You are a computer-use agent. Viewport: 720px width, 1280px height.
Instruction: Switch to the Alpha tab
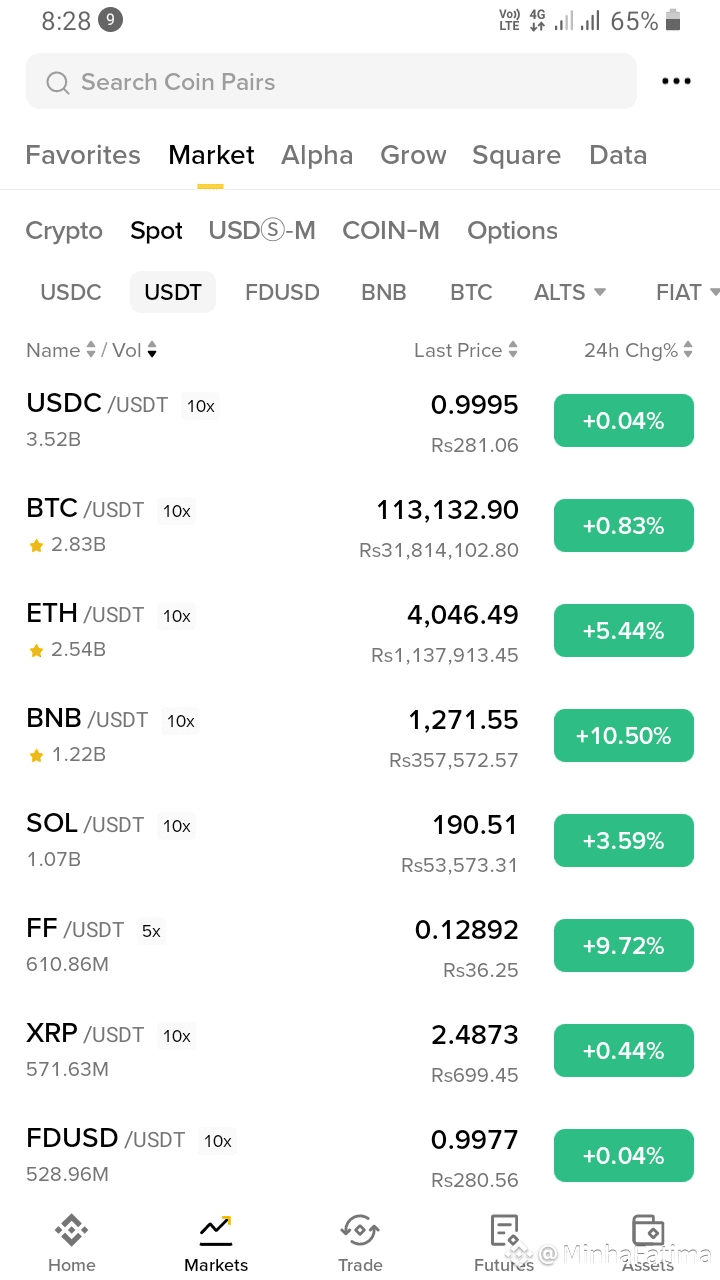coord(317,156)
